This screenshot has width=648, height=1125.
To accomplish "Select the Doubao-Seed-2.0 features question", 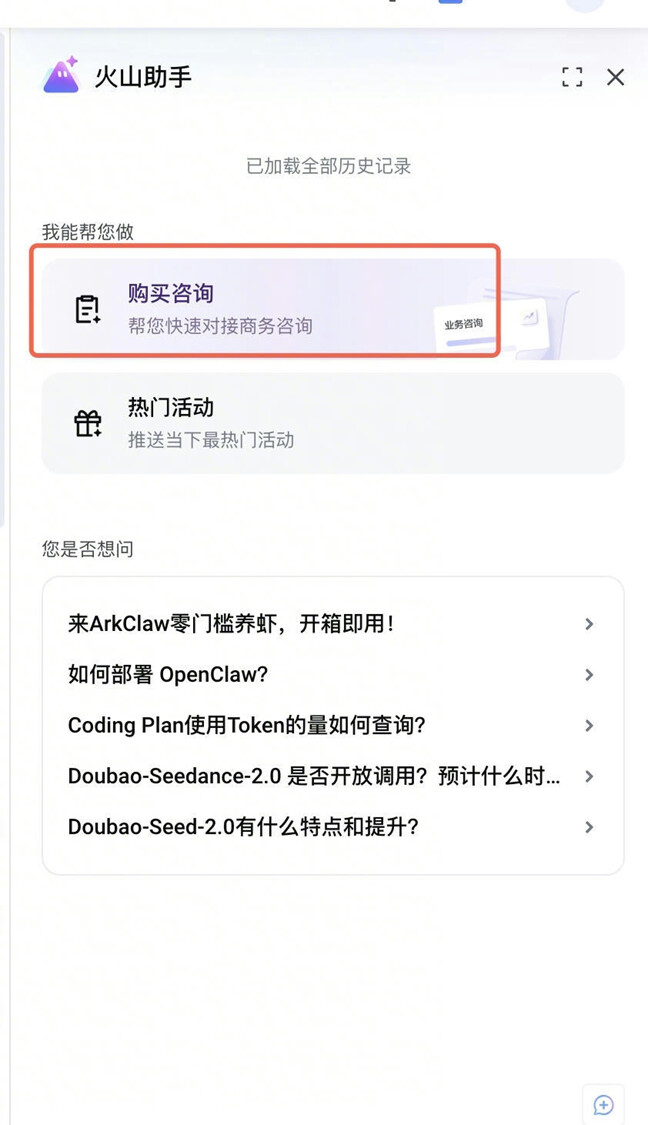I will click(x=331, y=828).
